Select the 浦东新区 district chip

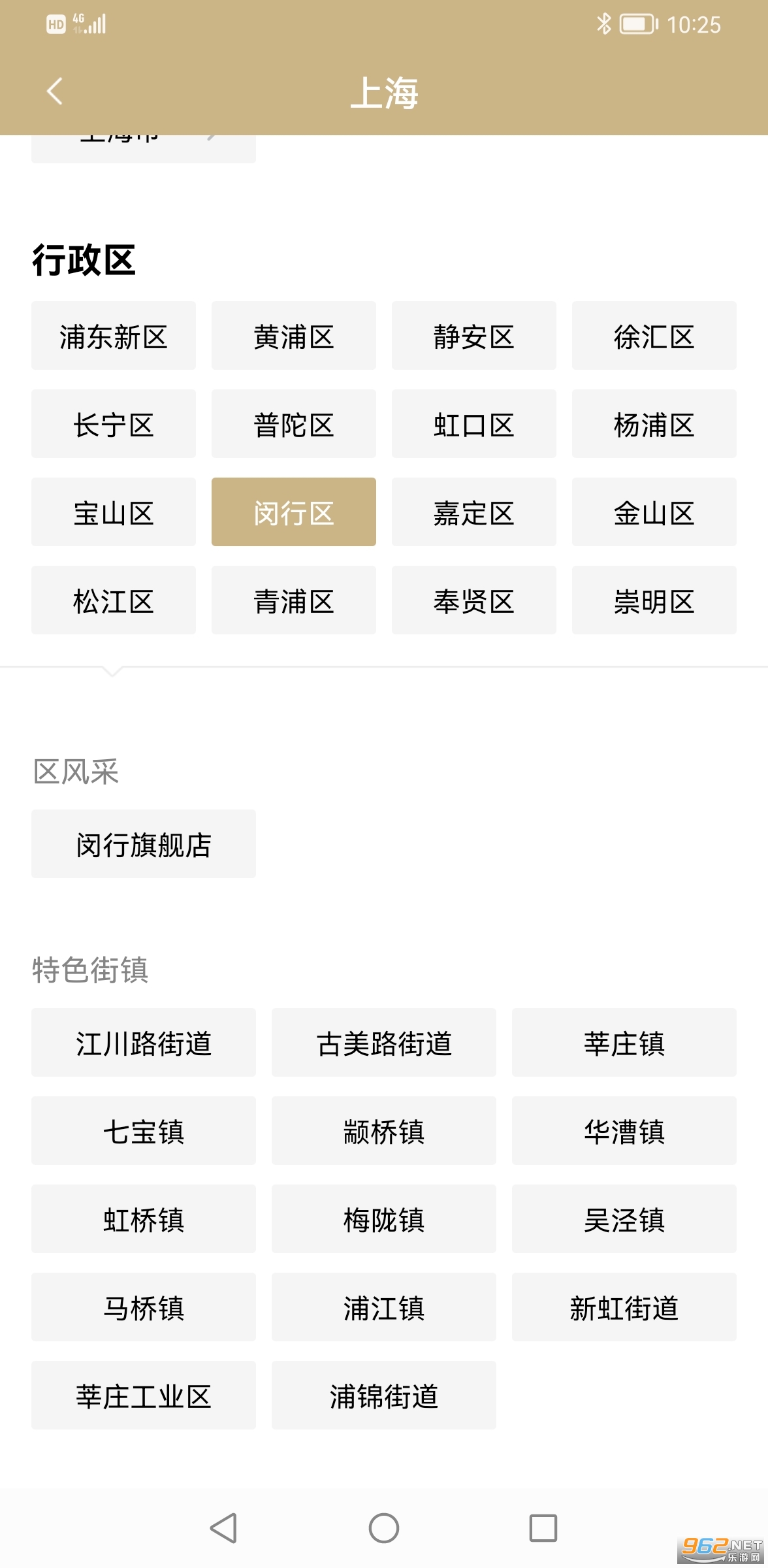114,336
